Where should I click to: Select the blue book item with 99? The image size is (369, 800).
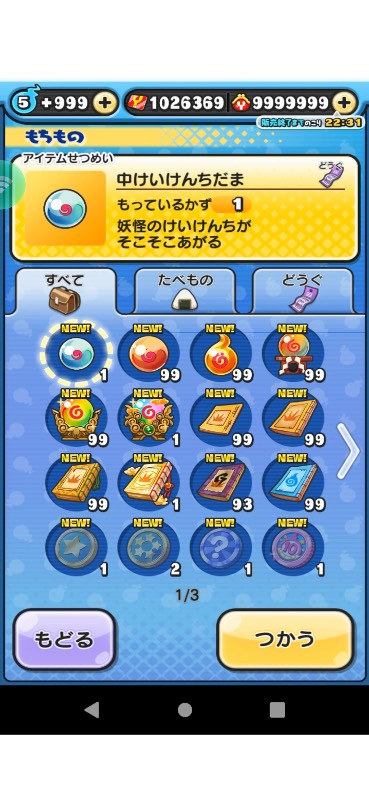coord(293,483)
